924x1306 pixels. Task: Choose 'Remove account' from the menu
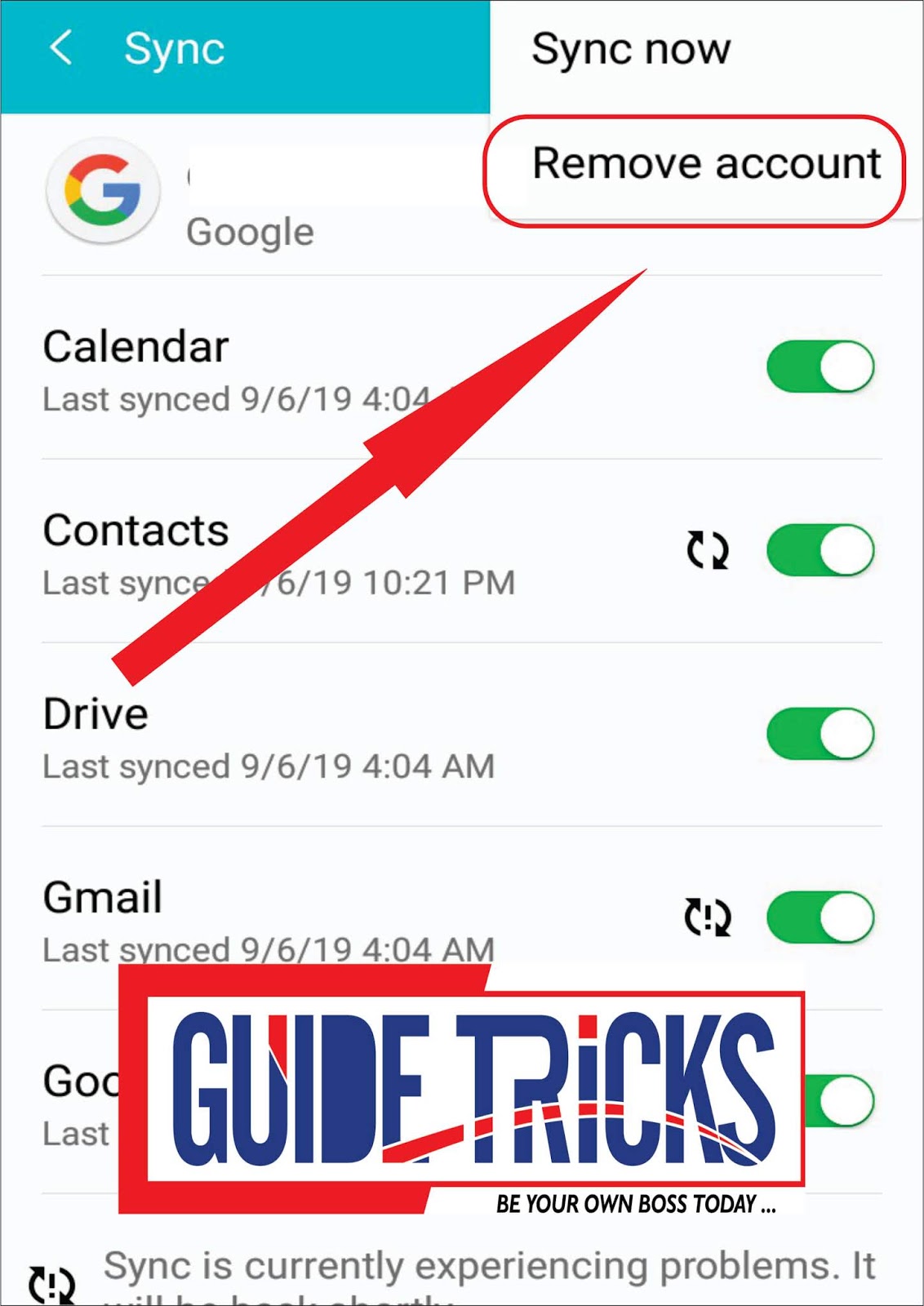click(705, 163)
